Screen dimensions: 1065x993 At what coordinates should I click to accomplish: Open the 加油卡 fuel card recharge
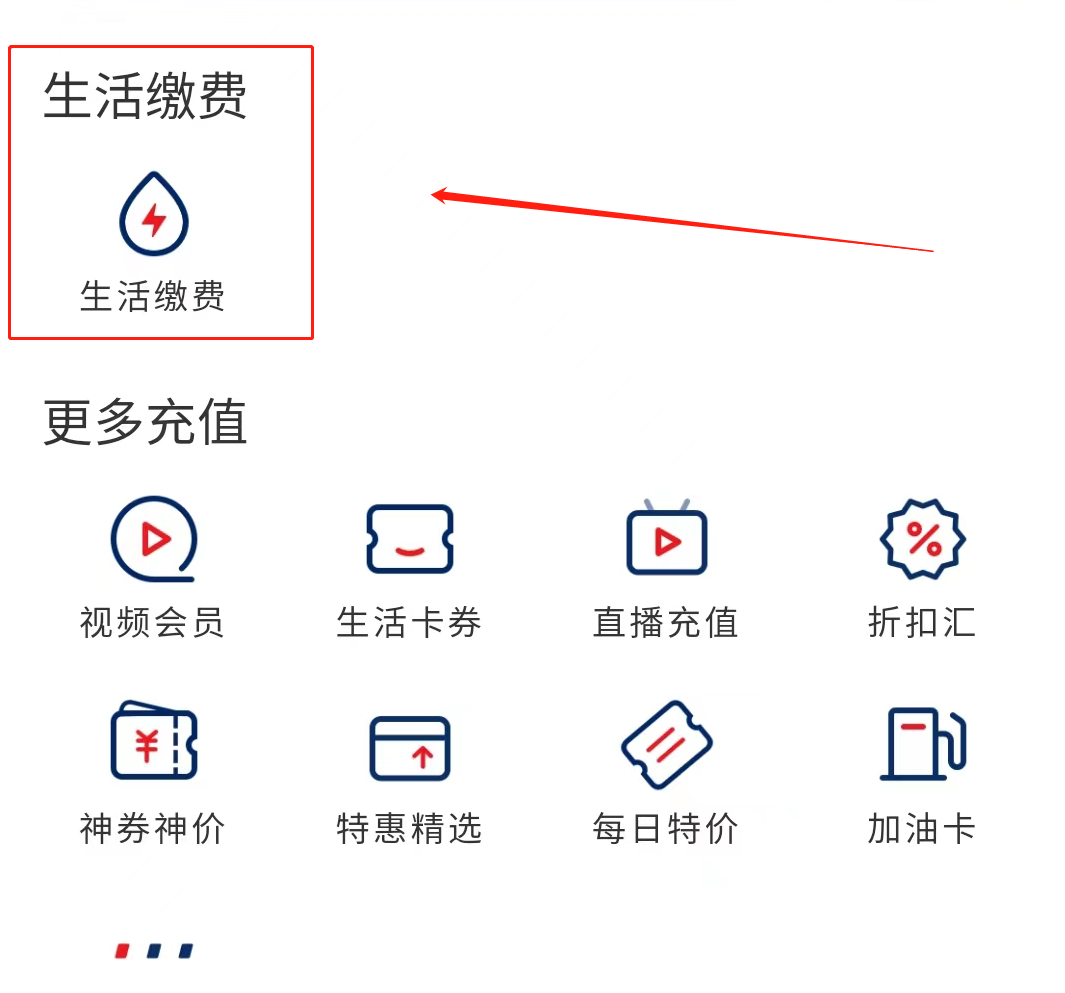pyautogui.click(x=922, y=745)
